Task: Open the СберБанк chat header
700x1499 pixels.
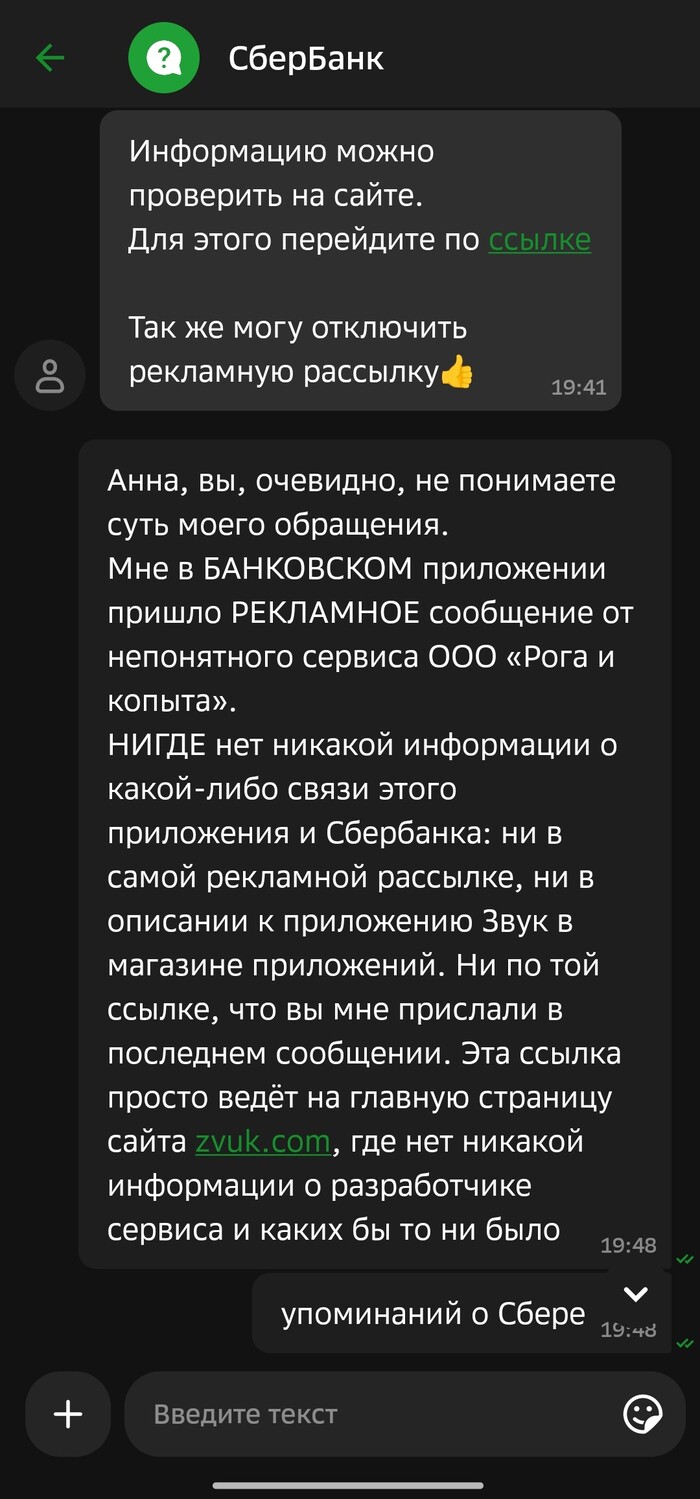Action: pyautogui.click(x=305, y=58)
